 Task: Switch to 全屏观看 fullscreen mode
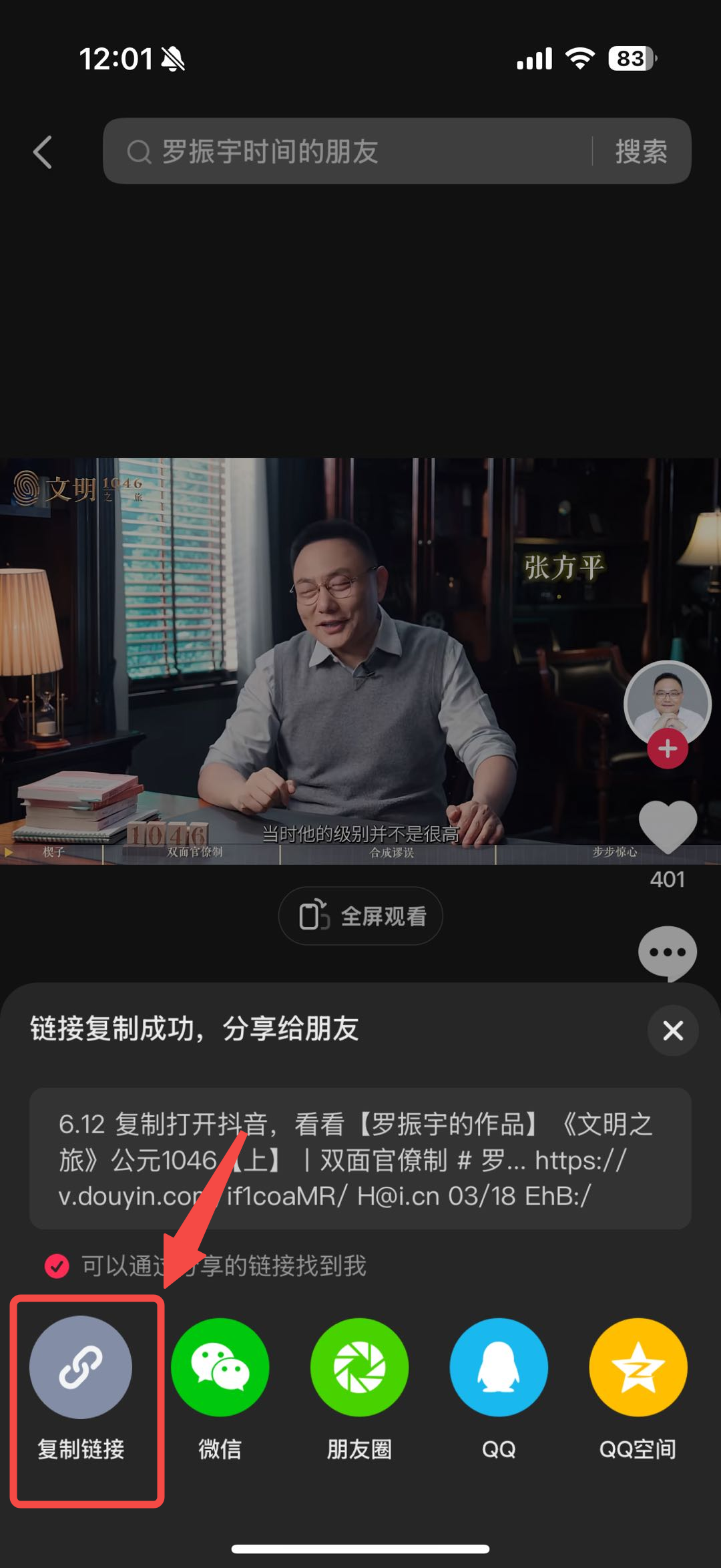[360, 916]
